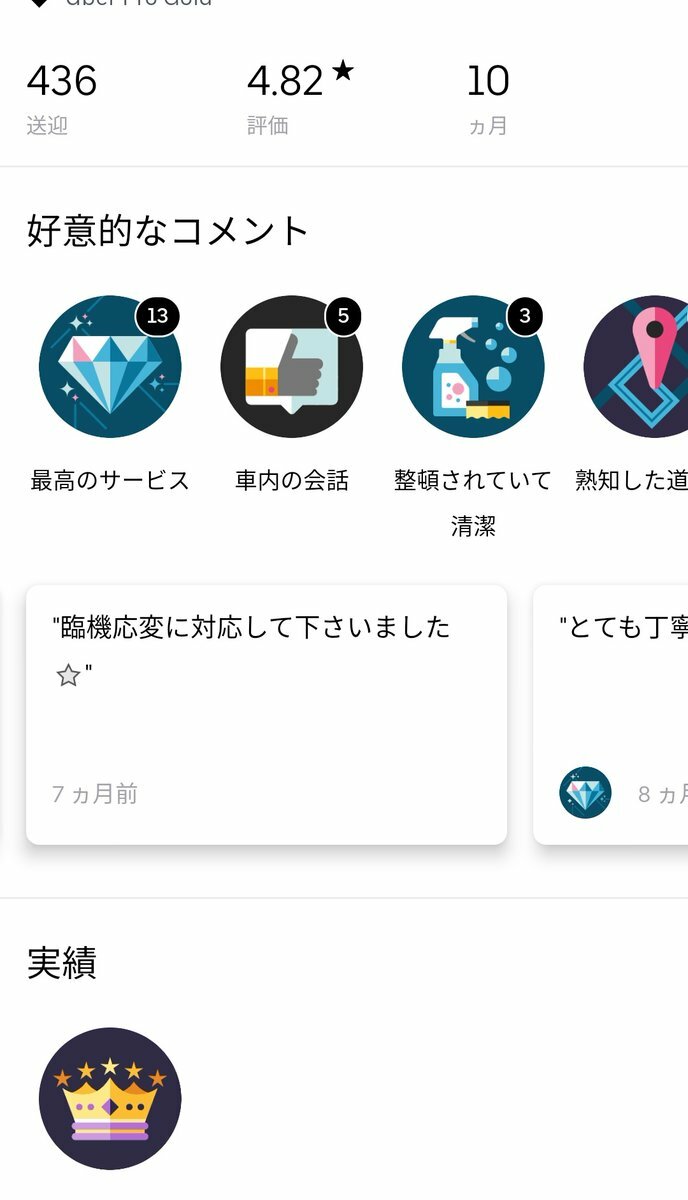The image size is (688, 1200).
Task: Select the 車内の会話 compliment badge
Action: tap(291, 367)
